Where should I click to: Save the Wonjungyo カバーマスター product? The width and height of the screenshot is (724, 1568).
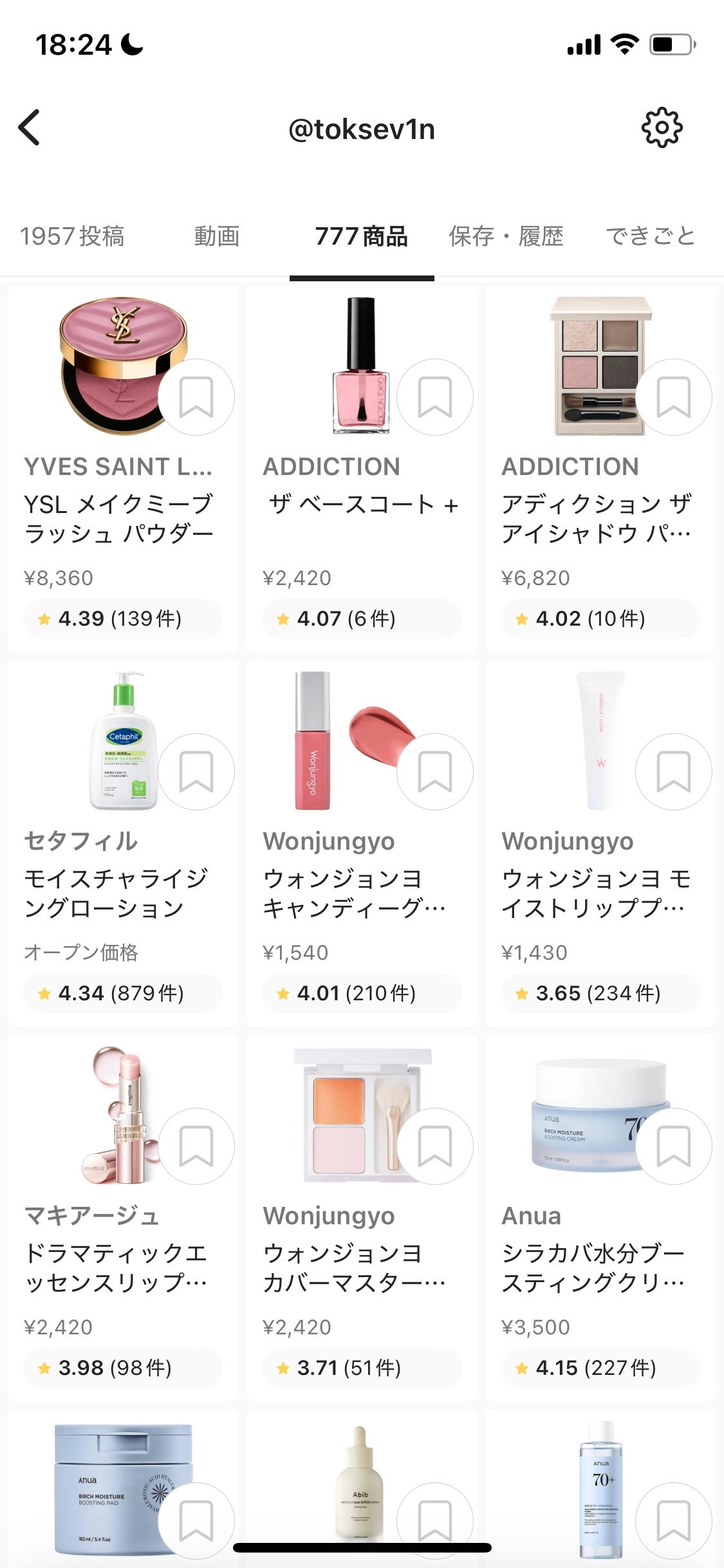pos(434,1146)
